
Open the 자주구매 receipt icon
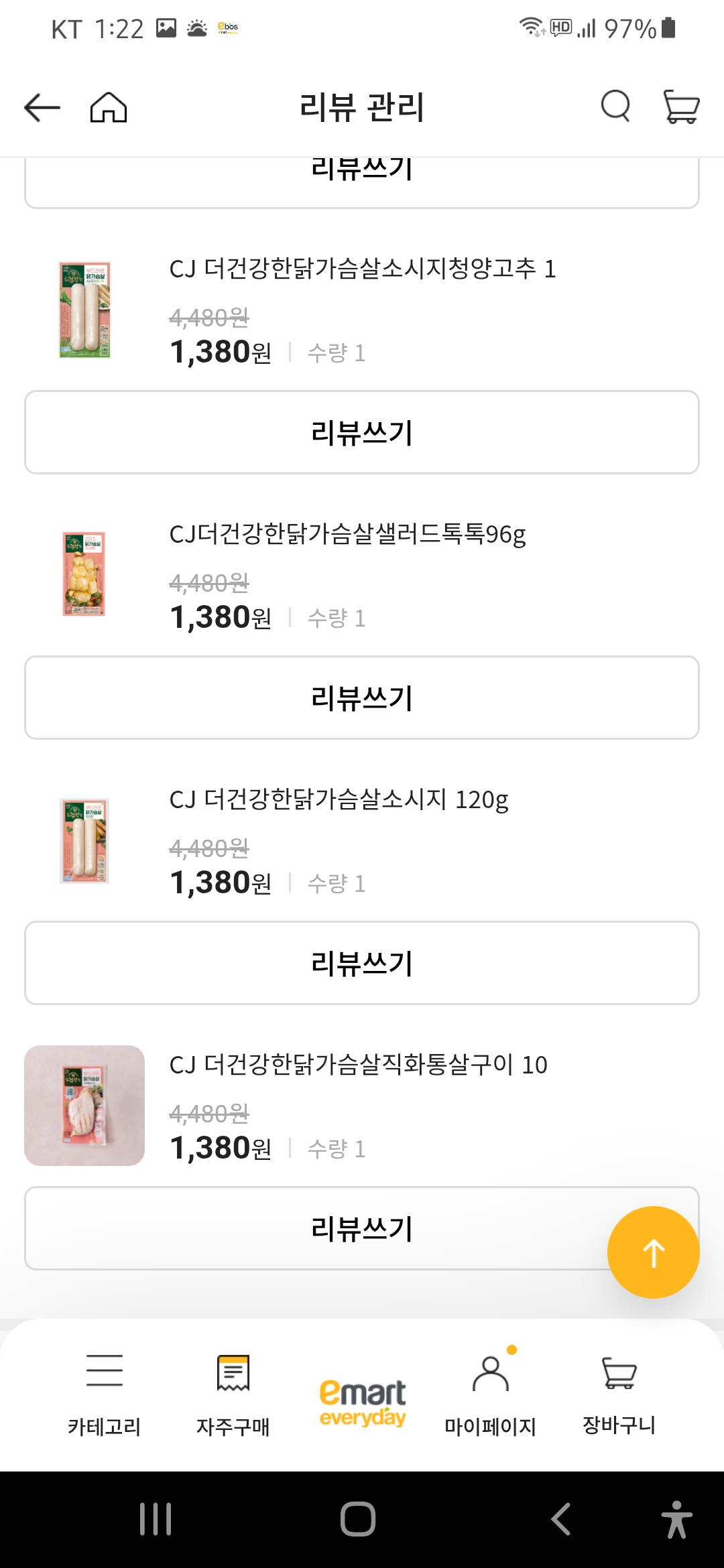click(x=233, y=1372)
